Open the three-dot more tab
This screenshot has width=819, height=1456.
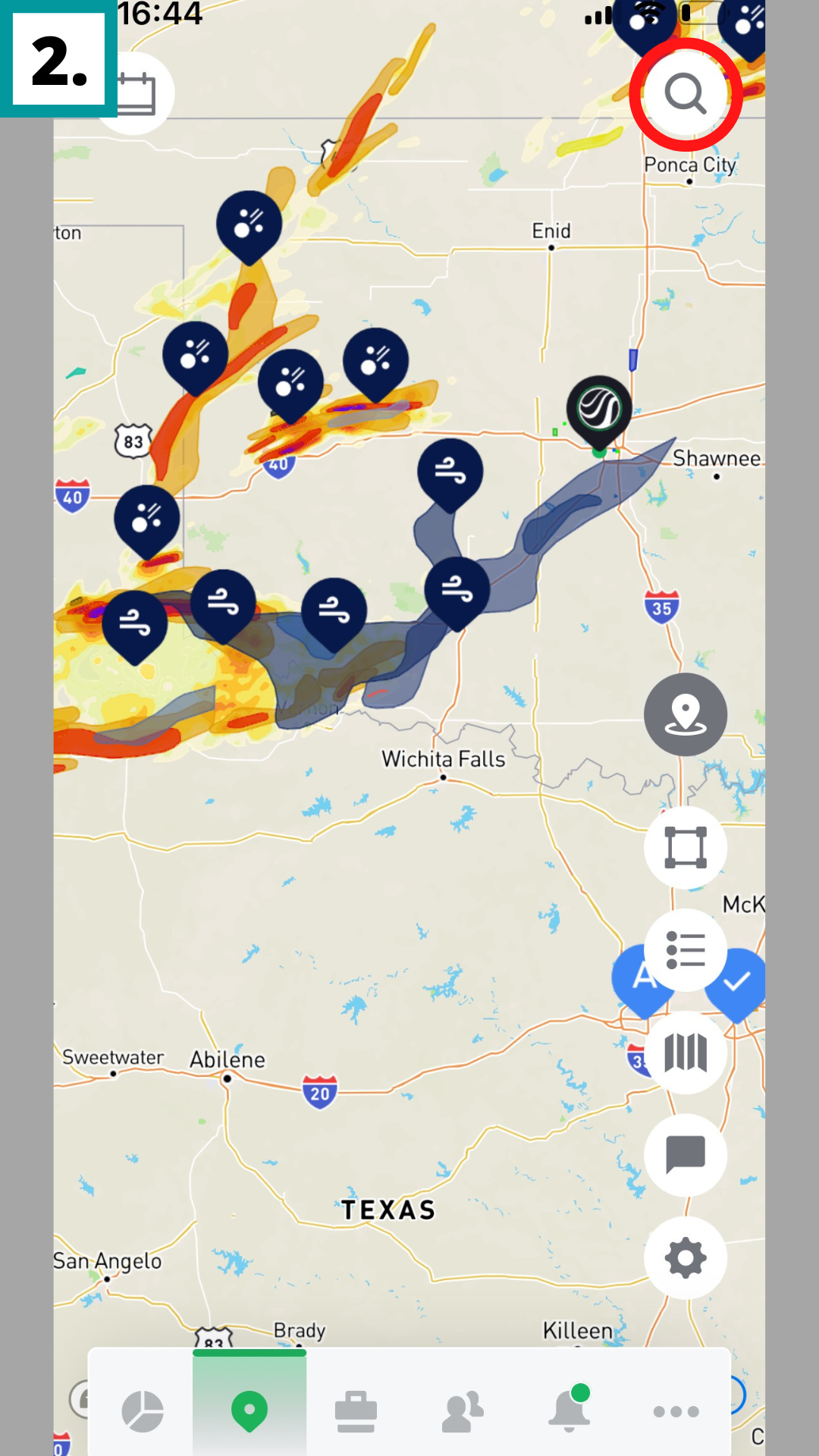click(x=676, y=1411)
